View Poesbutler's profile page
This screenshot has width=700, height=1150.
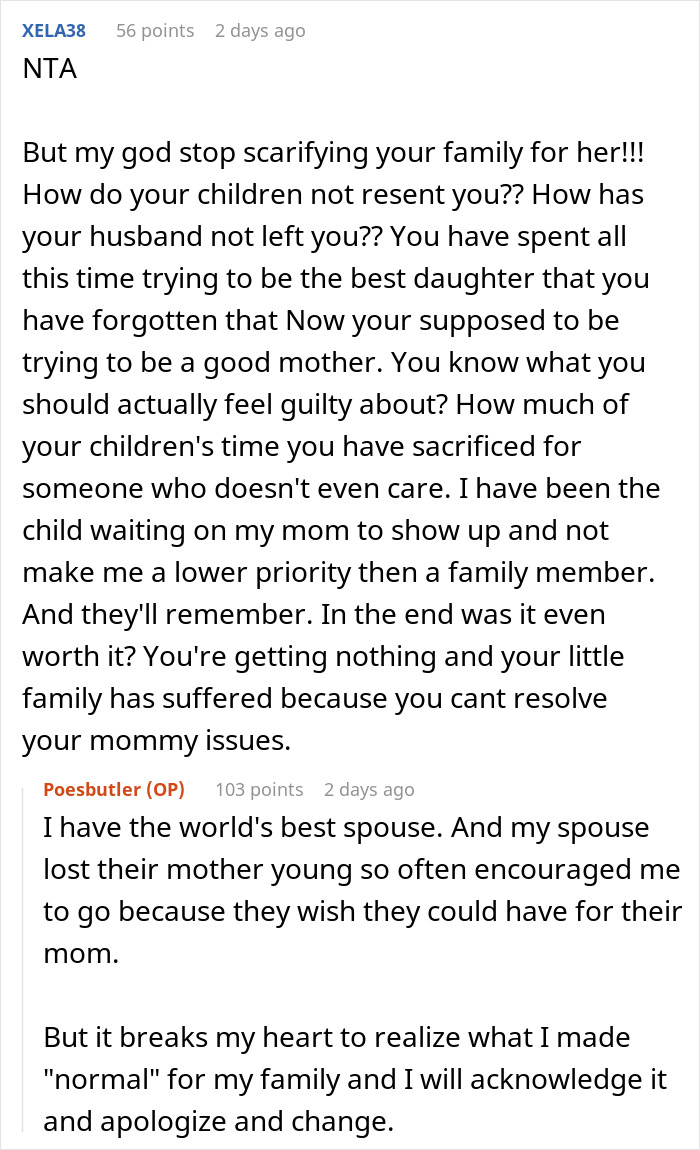pyautogui.click(x=92, y=790)
